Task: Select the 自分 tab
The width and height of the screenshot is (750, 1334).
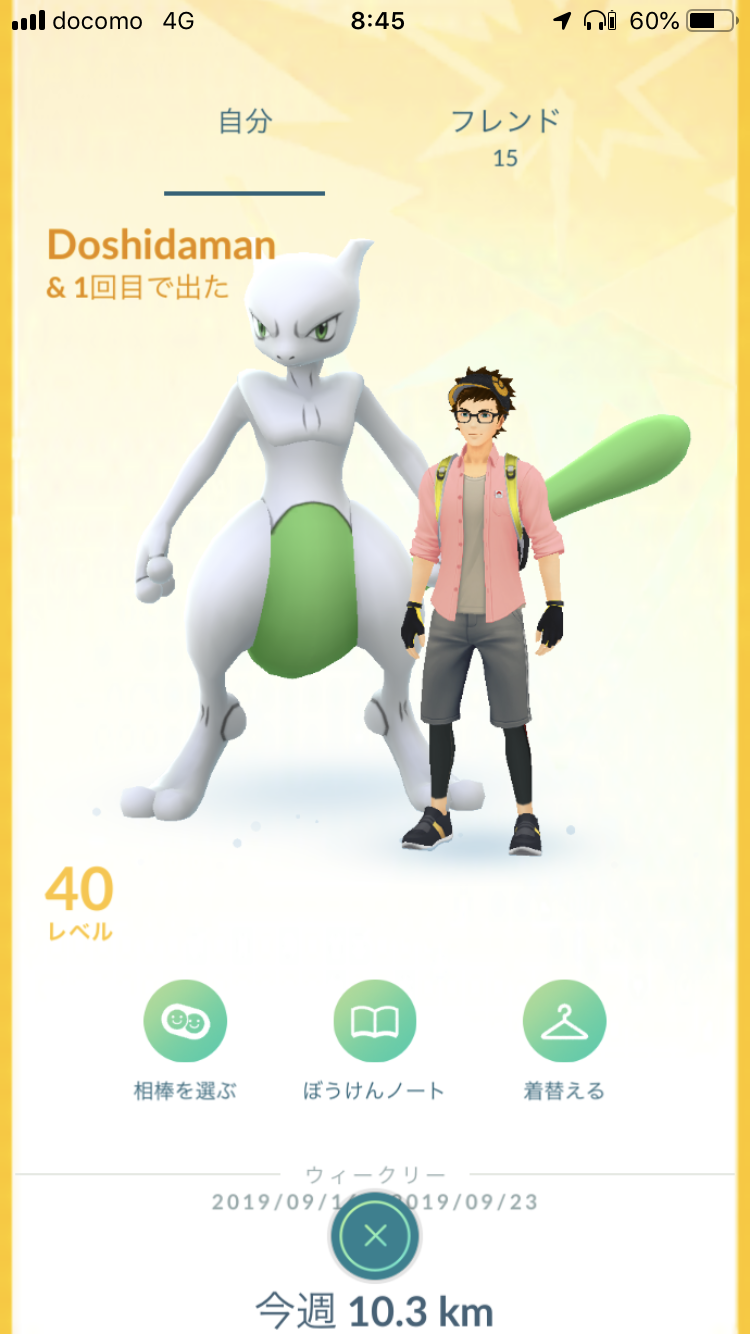Action: (x=245, y=122)
